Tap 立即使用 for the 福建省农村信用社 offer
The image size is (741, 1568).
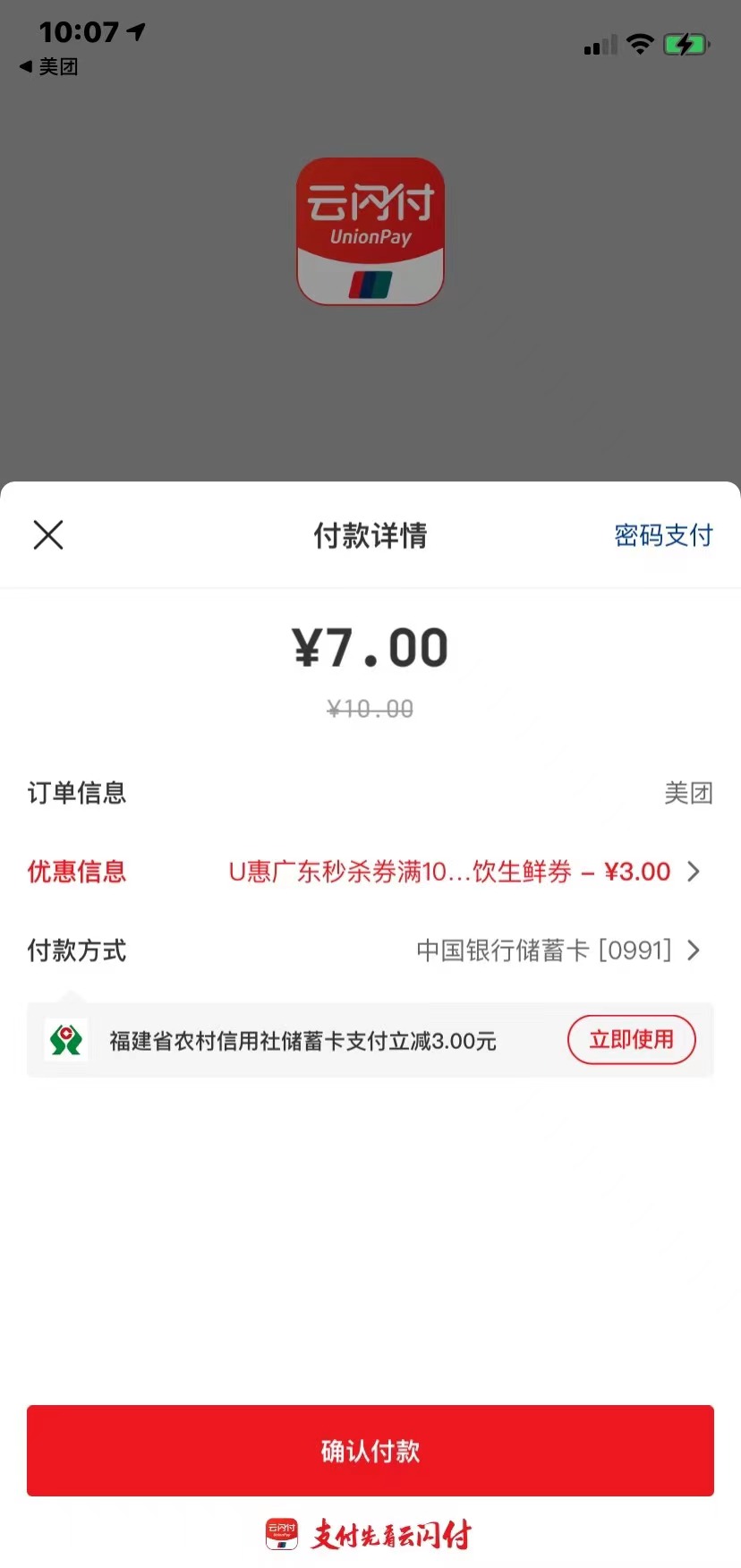[x=631, y=1040]
